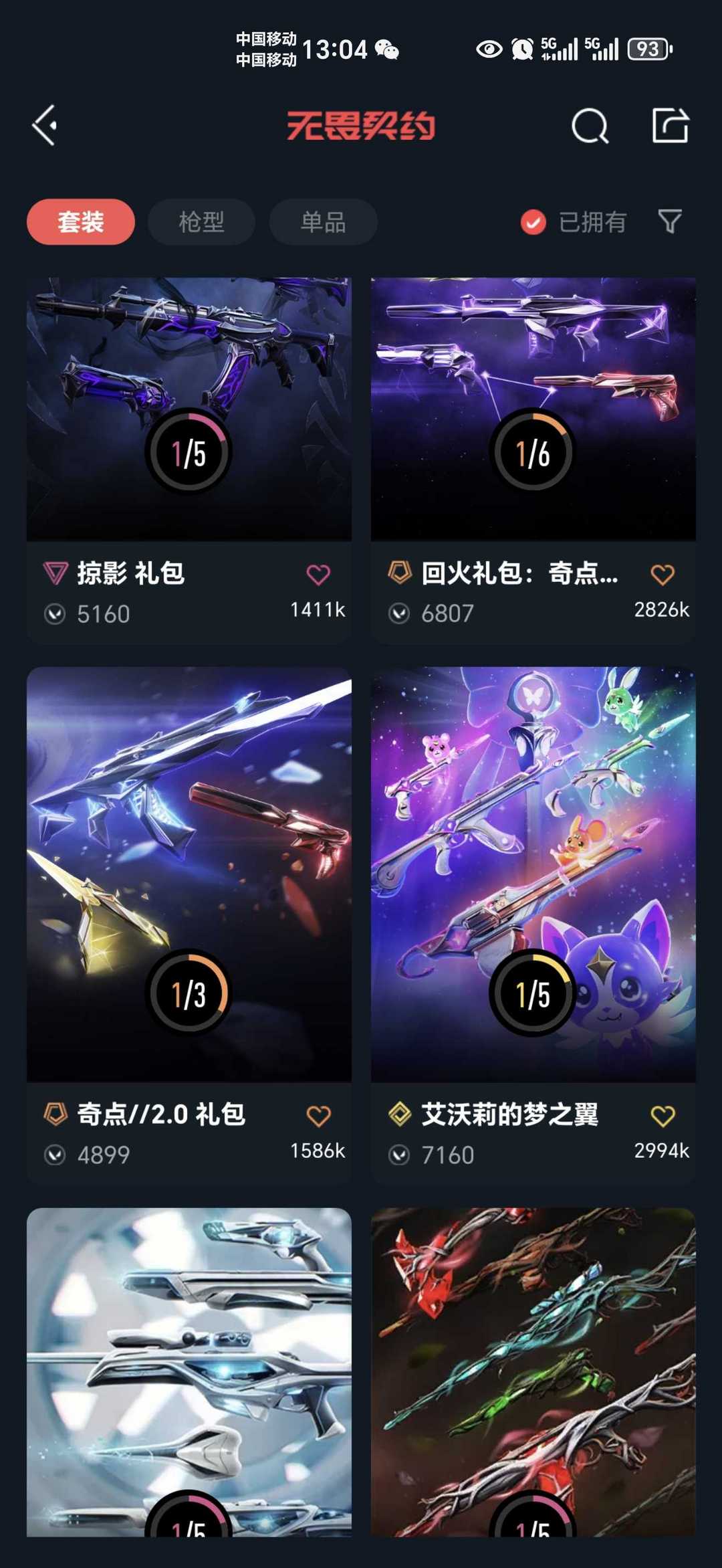Open the white-silver weapon bundle card
Image resolution: width=722 pixels, height=1568 pixels.
point(189,1371)
